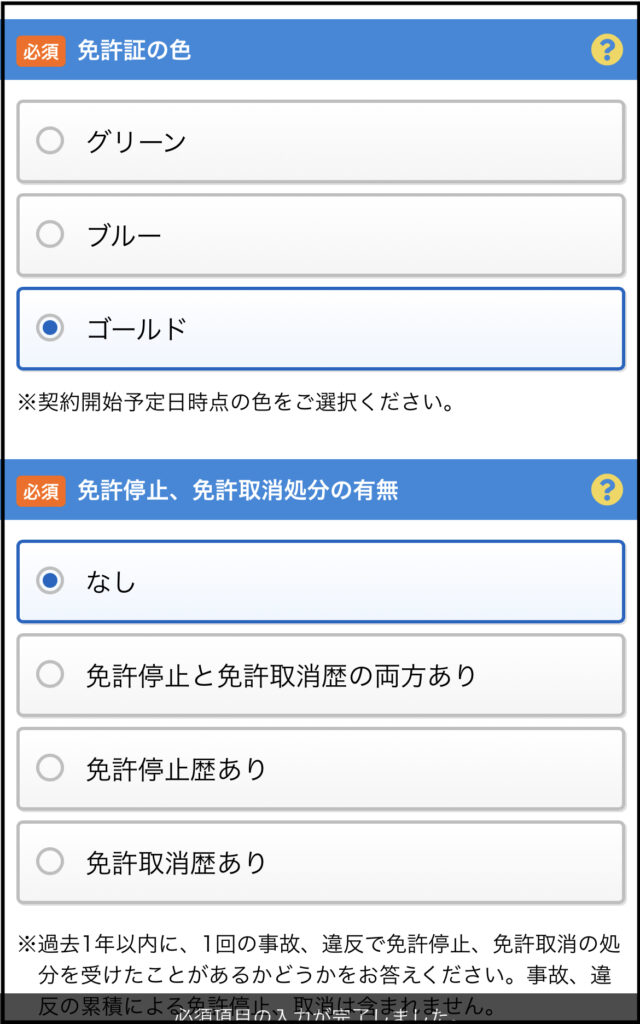This screenshot has width=640, height=1024.
Task: Choose 免許停止と免許取消歴の両方あり
Action: [x=320, y=675]
